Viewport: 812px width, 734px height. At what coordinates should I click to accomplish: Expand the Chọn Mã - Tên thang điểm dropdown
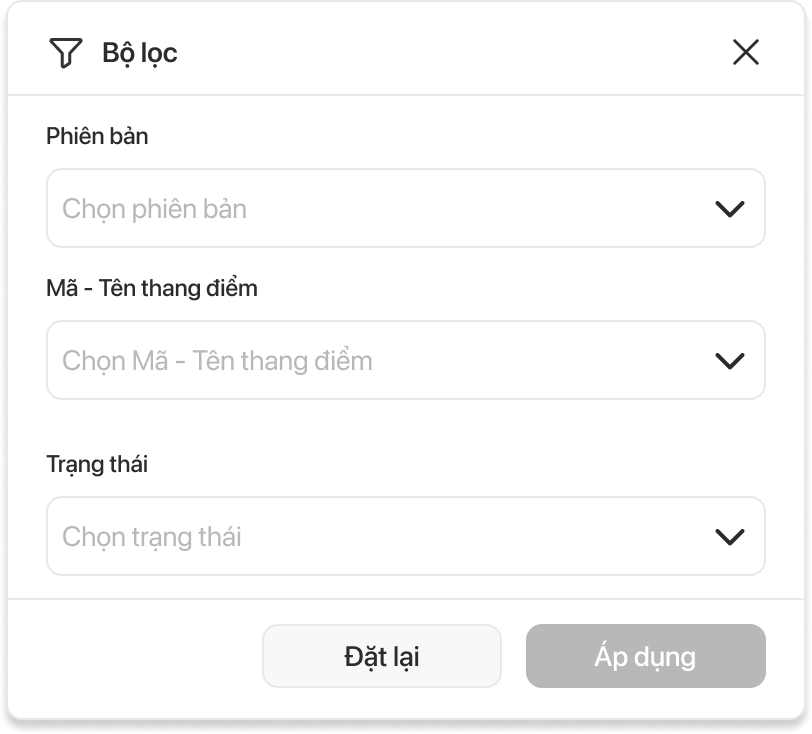tap(405, 360)
